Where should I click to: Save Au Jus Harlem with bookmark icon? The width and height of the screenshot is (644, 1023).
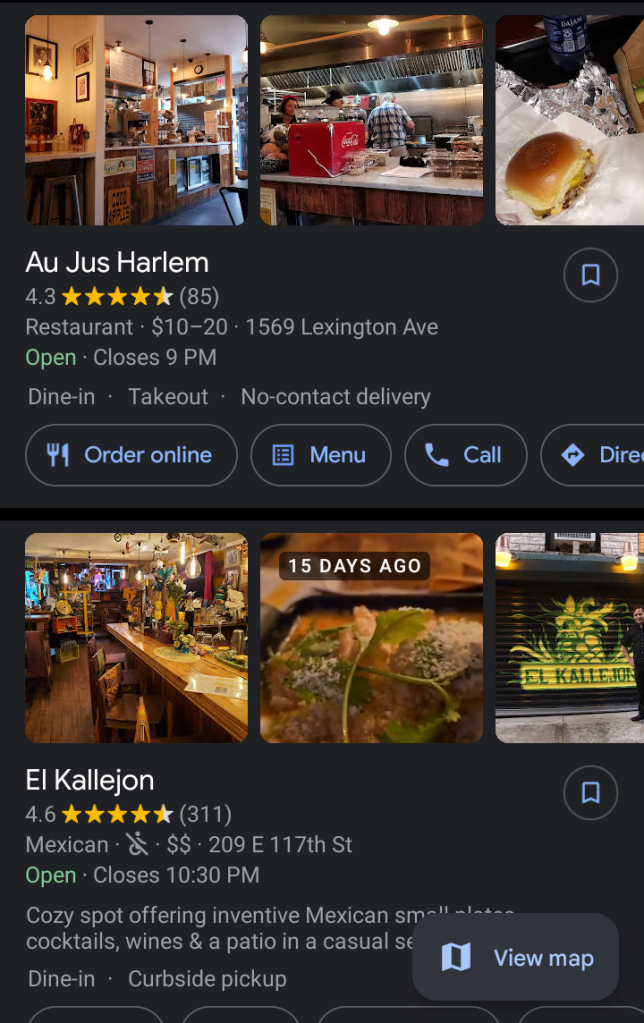590,275
